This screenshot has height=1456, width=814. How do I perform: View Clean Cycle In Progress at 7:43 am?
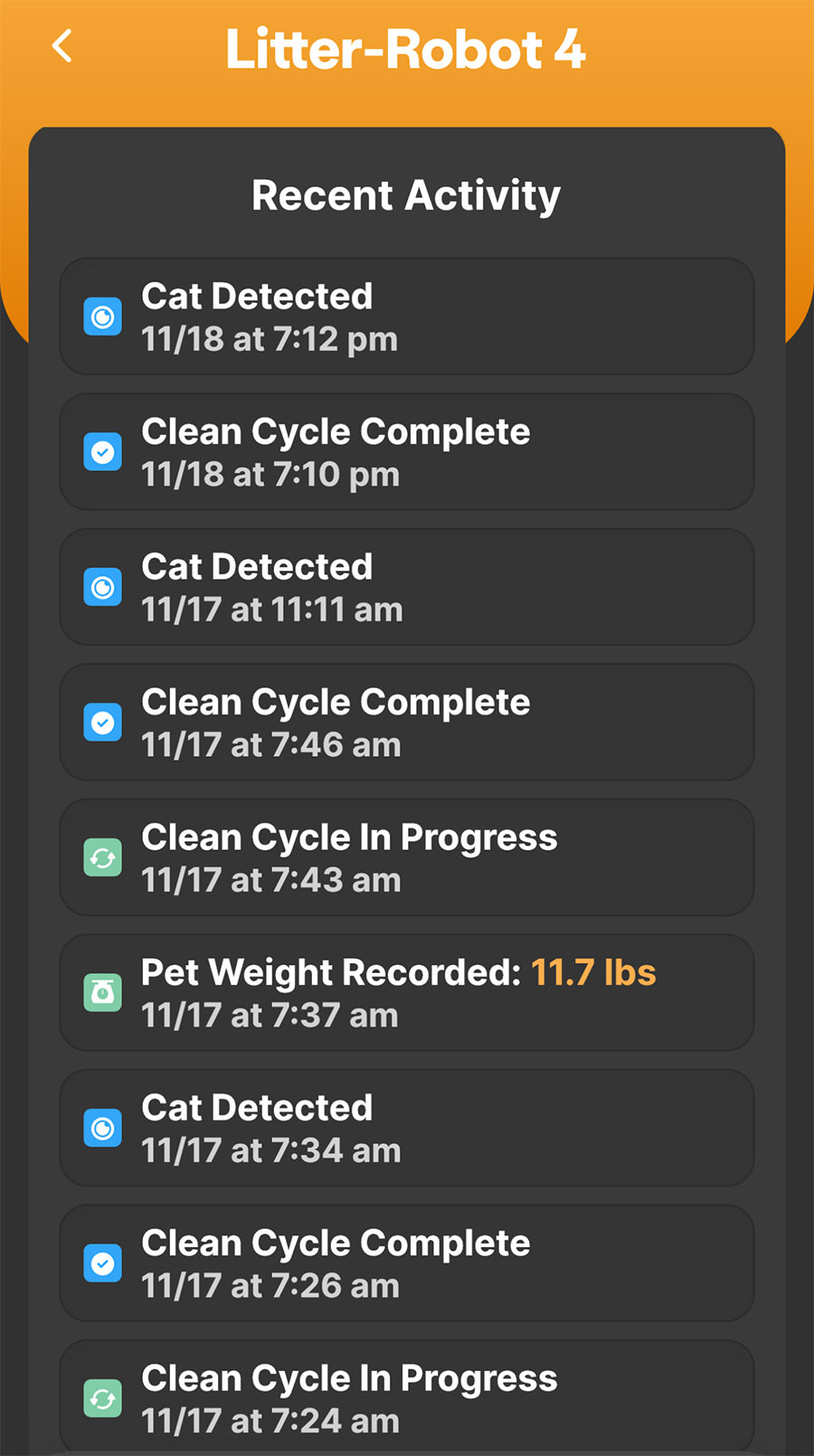407,857
